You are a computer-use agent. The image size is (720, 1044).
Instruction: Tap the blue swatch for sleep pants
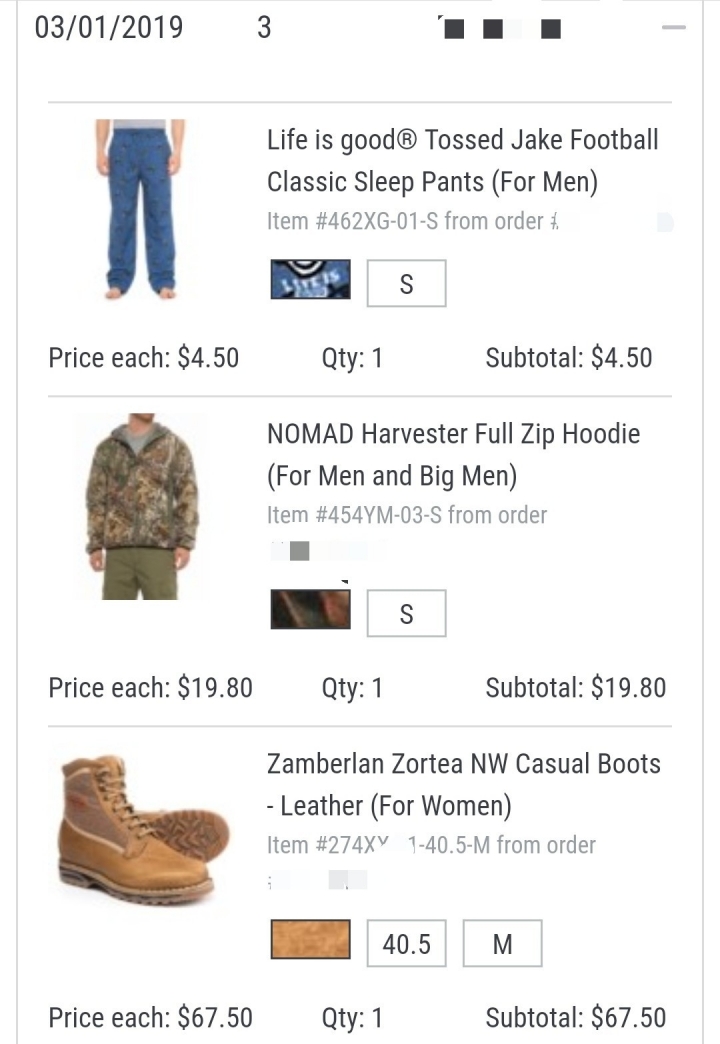pyautogui.click(x=310, y=280)
